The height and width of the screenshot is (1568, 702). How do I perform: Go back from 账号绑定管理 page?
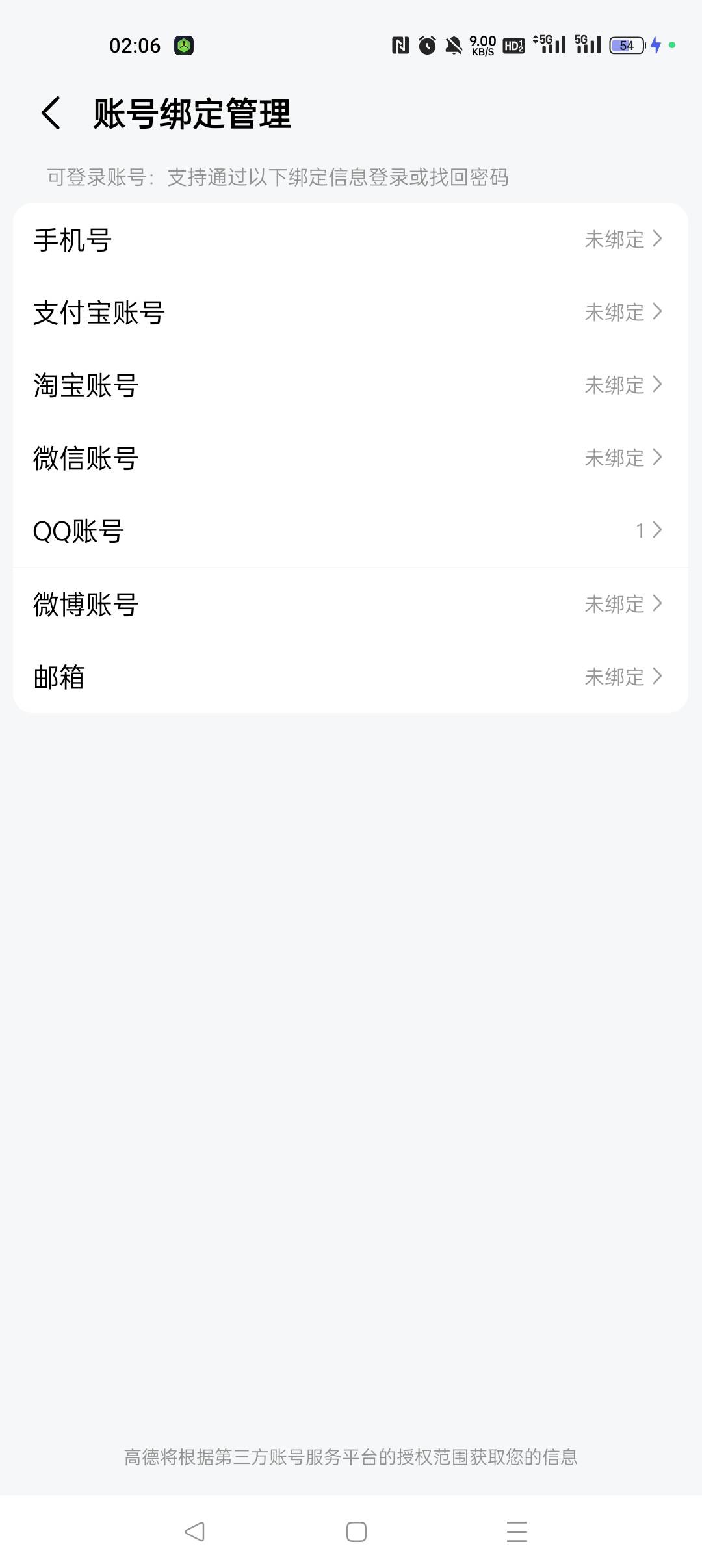tap(51, 113)
